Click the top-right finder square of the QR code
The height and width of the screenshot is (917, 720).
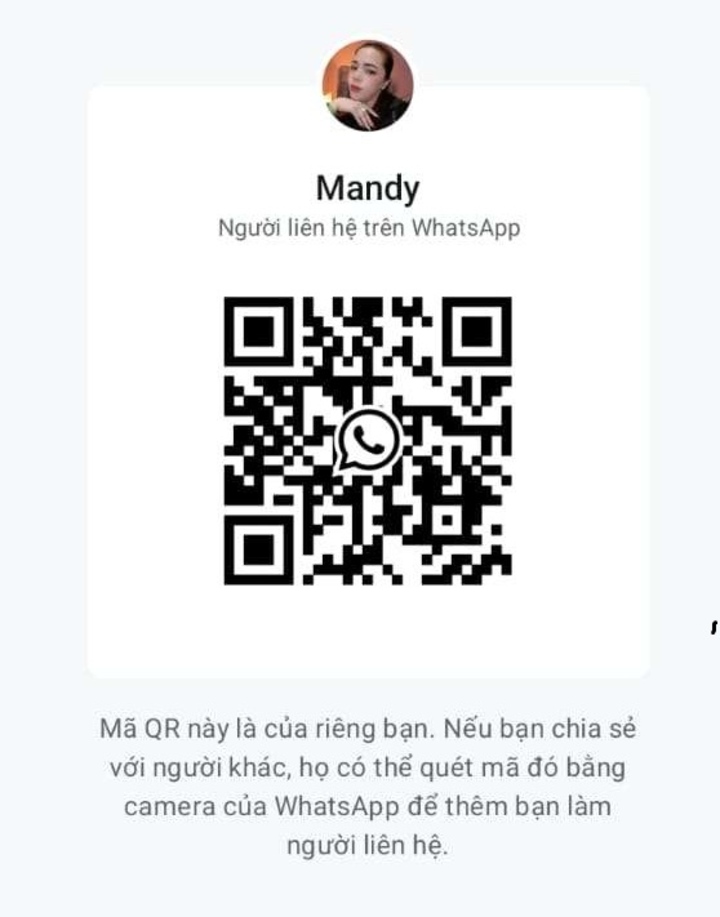click(x=479, y=331)
